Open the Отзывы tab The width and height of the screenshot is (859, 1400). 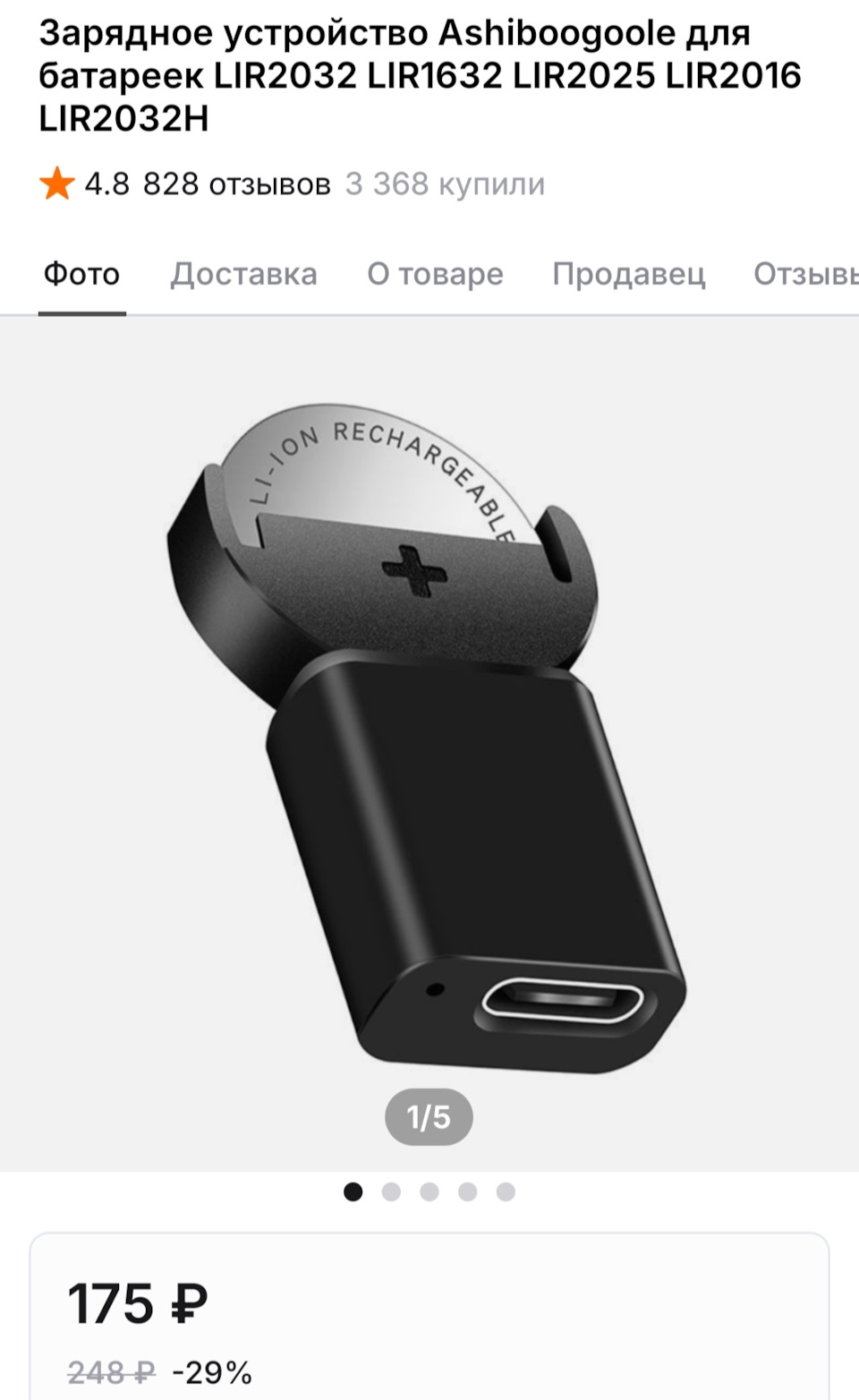[x=805, y=274]
